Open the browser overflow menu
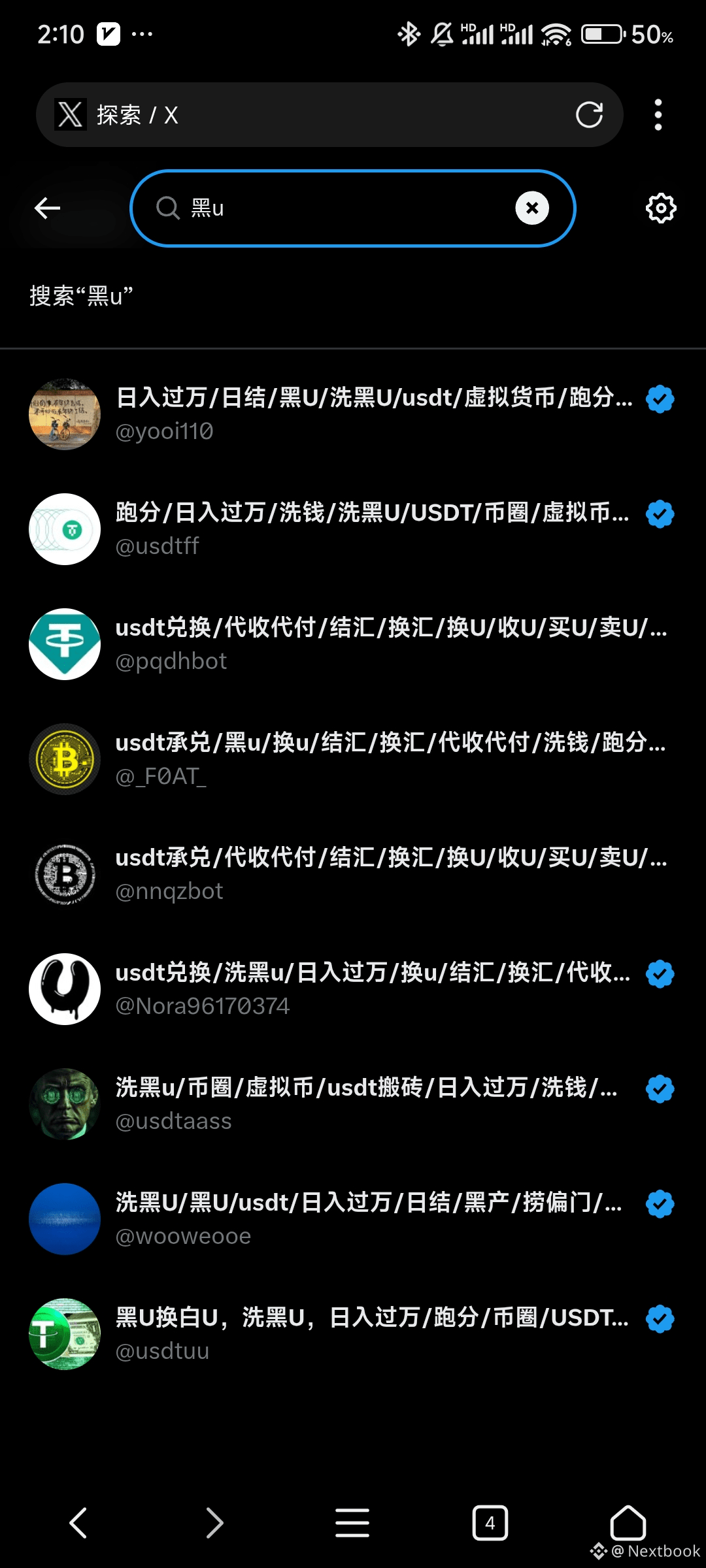Image resolution: width=706 pixels, height=1568 pixels. click(658, 115)
